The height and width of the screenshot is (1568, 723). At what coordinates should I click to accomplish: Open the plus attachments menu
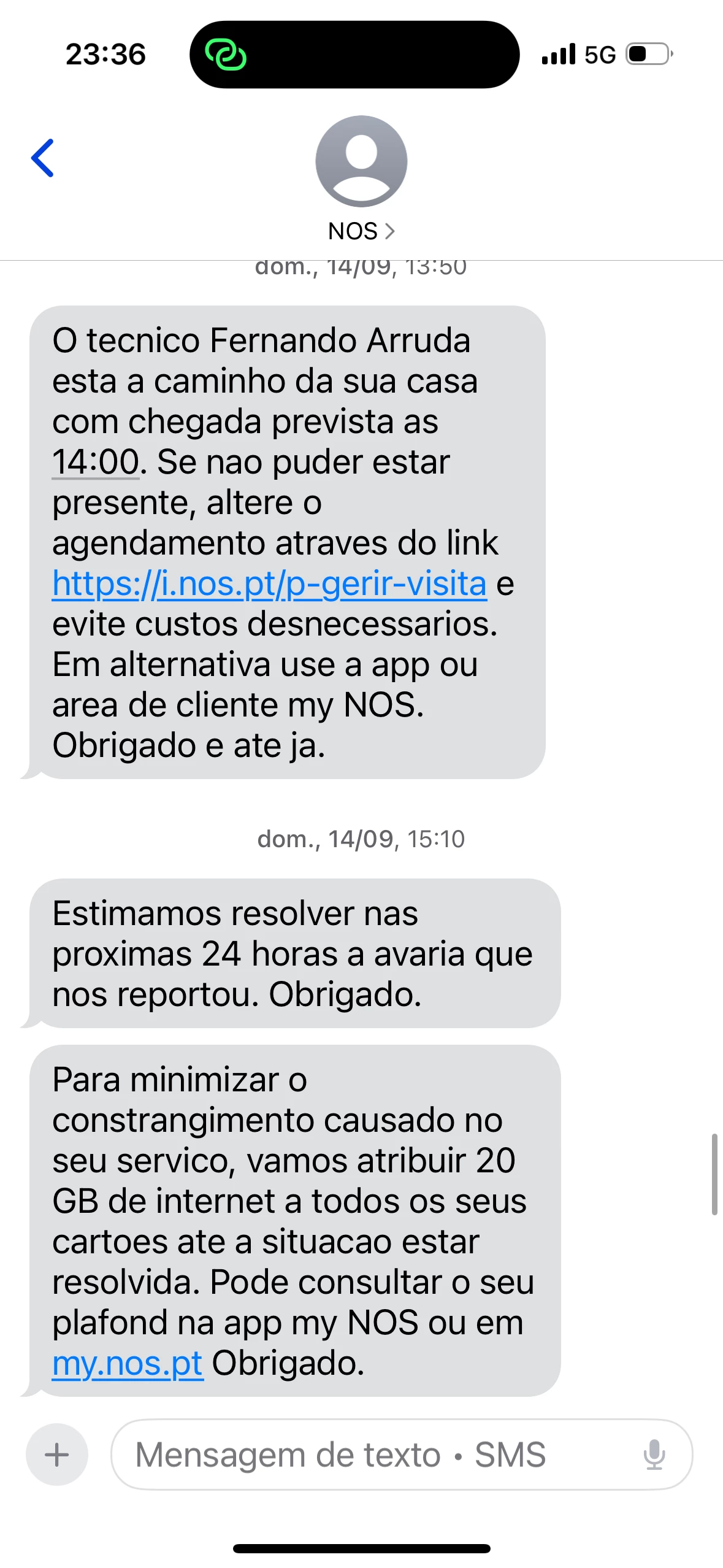(x=57, y=1455)
